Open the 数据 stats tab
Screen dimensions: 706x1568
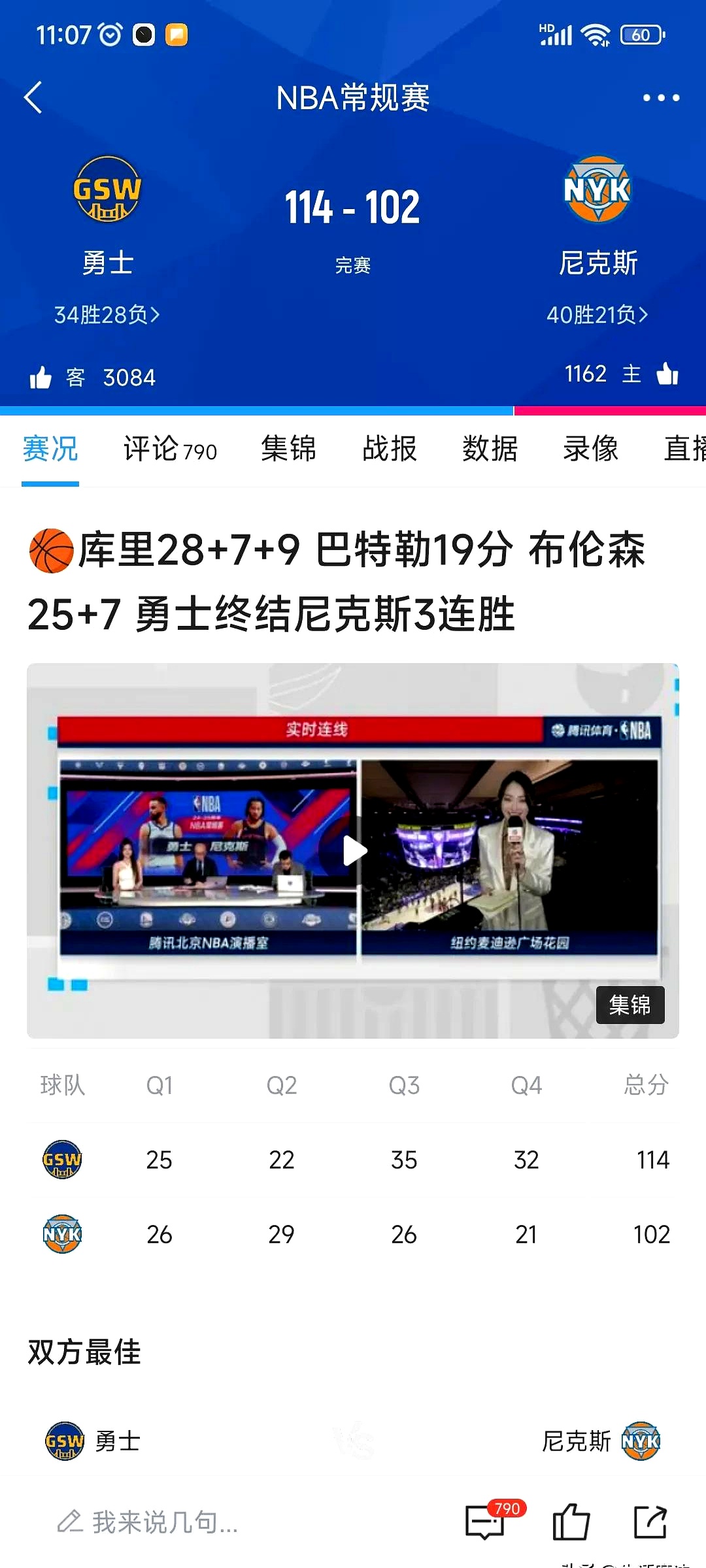tap(488, 449)
